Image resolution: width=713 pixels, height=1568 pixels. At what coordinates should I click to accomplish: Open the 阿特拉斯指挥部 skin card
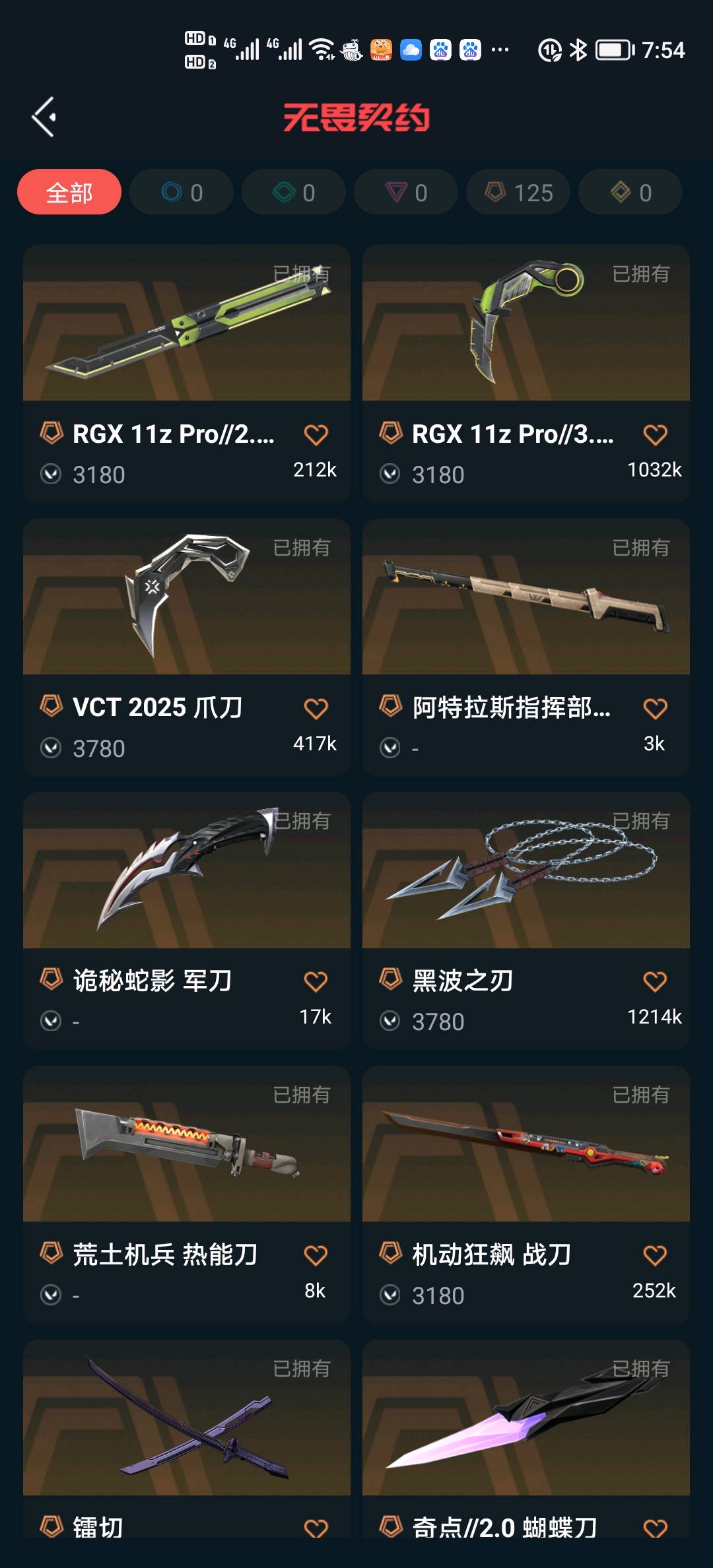point(526,597)
